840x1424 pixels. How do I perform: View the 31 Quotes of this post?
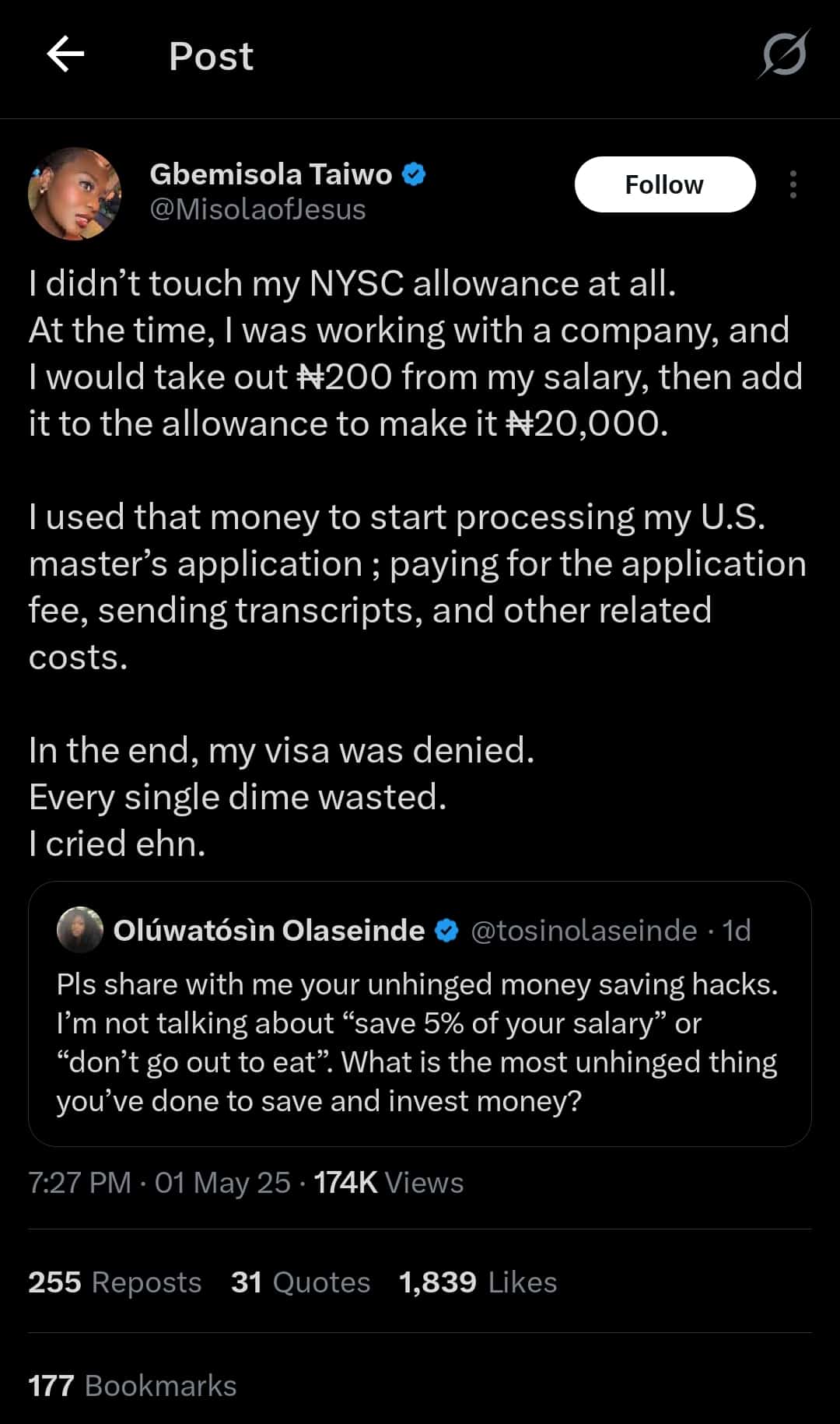[300, 1282]
